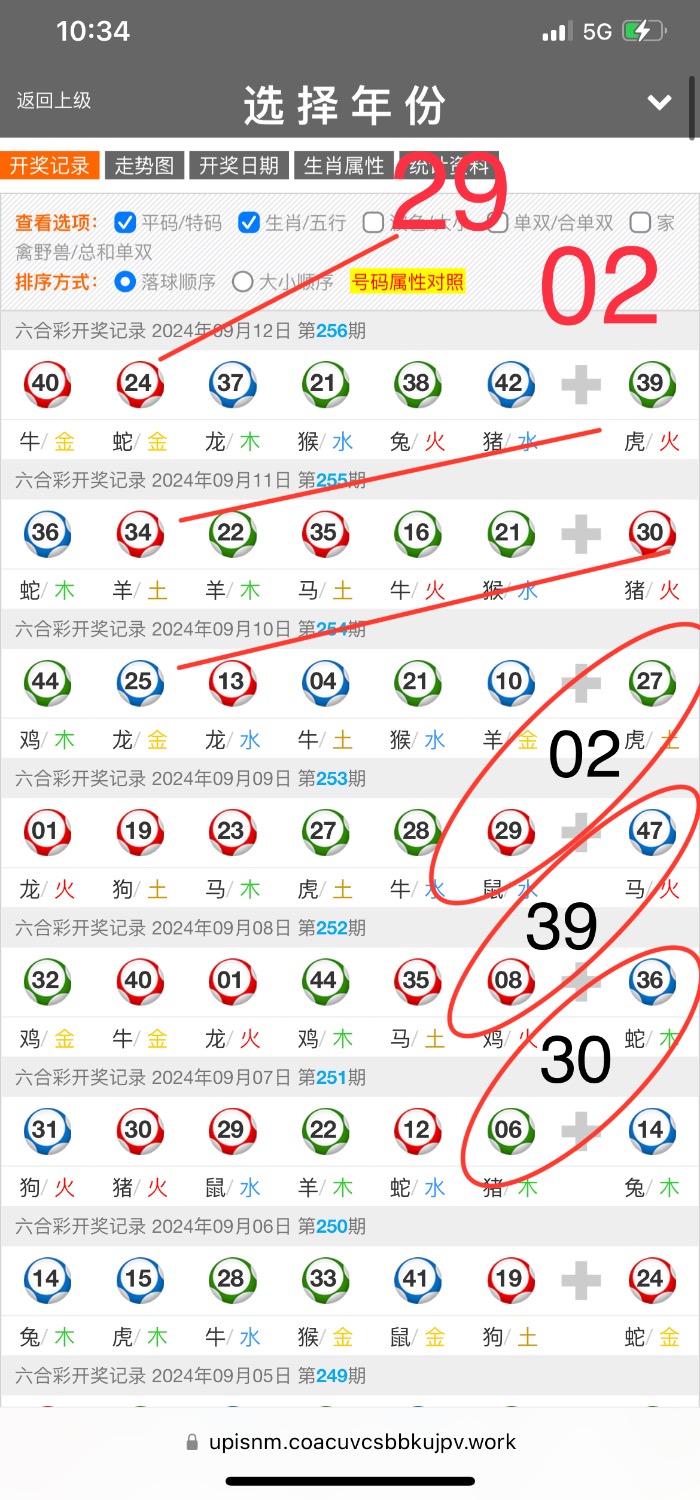
Task: Select 大小顺序 sort order
Action: 242,282
